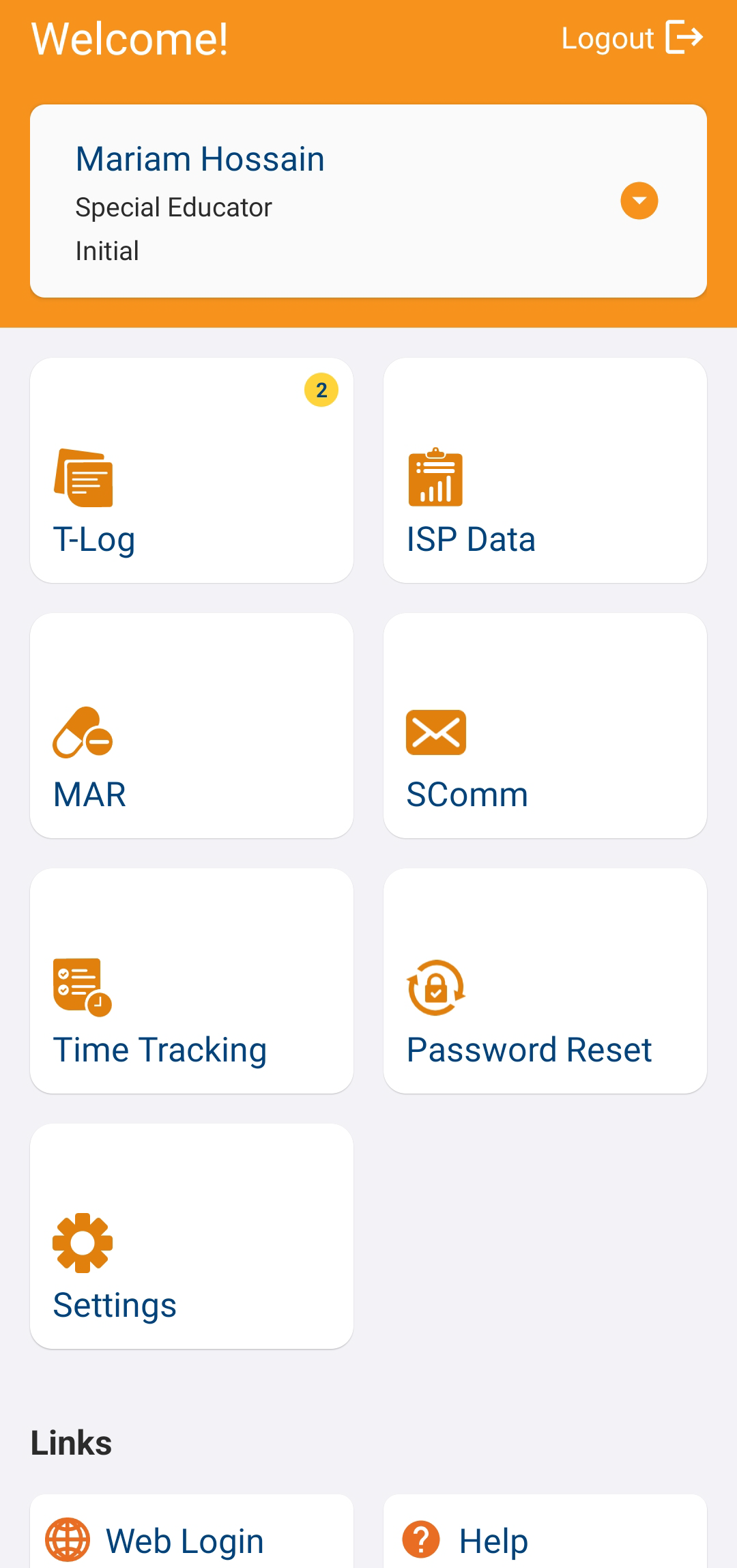
Task: Log out of the account
Action: (632, 38)
